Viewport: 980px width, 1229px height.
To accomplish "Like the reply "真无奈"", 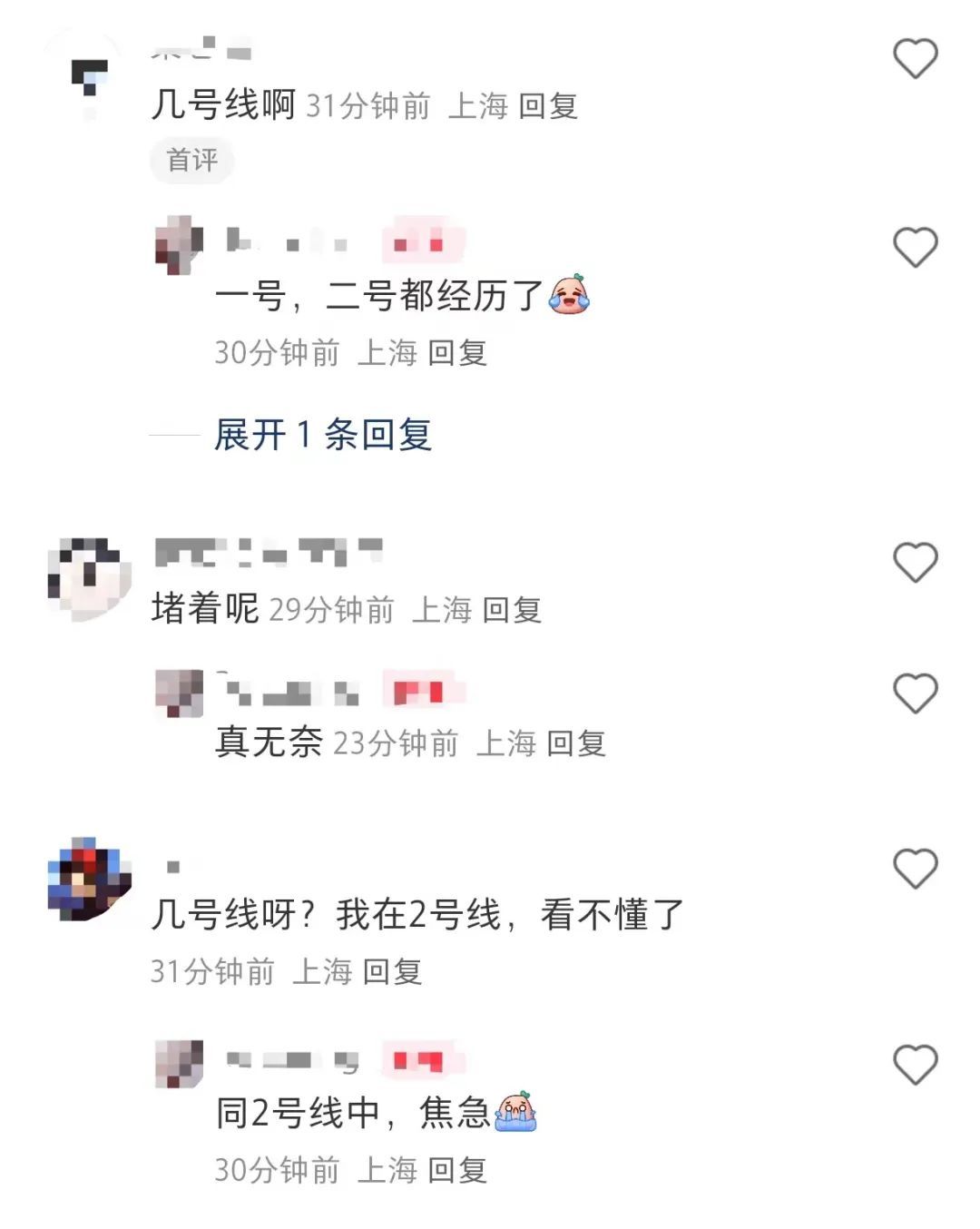I will click(915, 693).
